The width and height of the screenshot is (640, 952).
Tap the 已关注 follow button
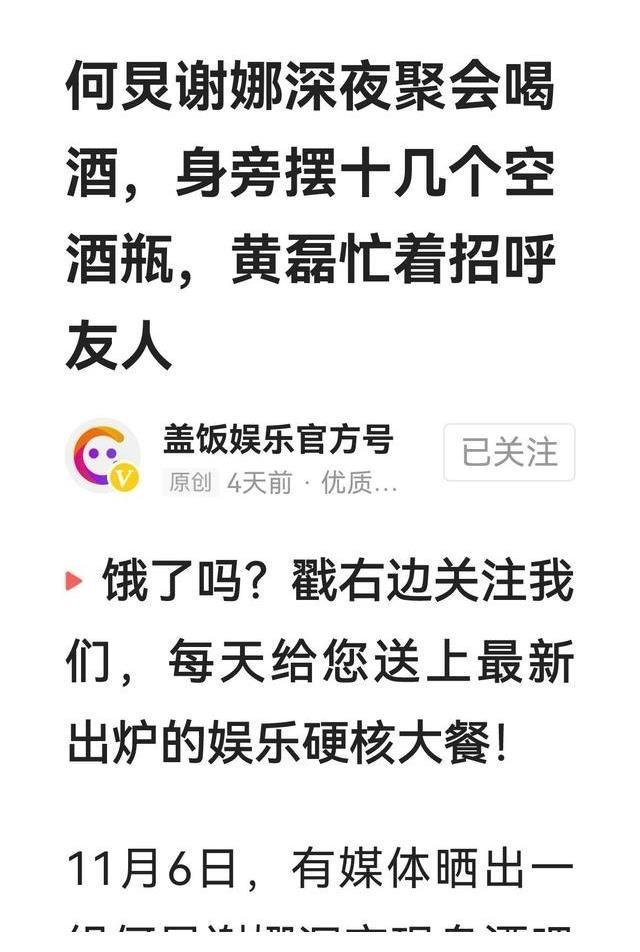509,452
